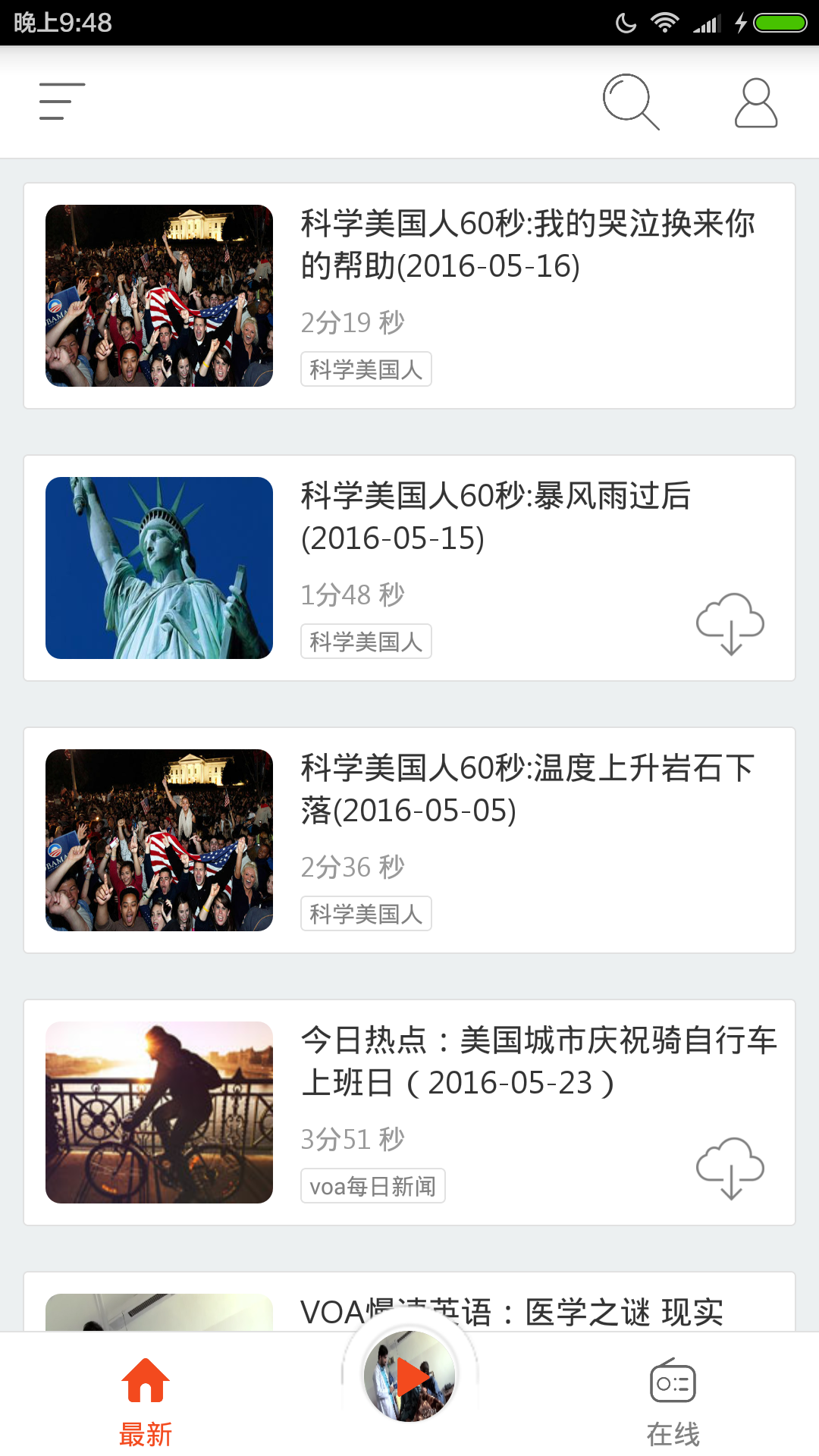Open the search magnifier

630,102
